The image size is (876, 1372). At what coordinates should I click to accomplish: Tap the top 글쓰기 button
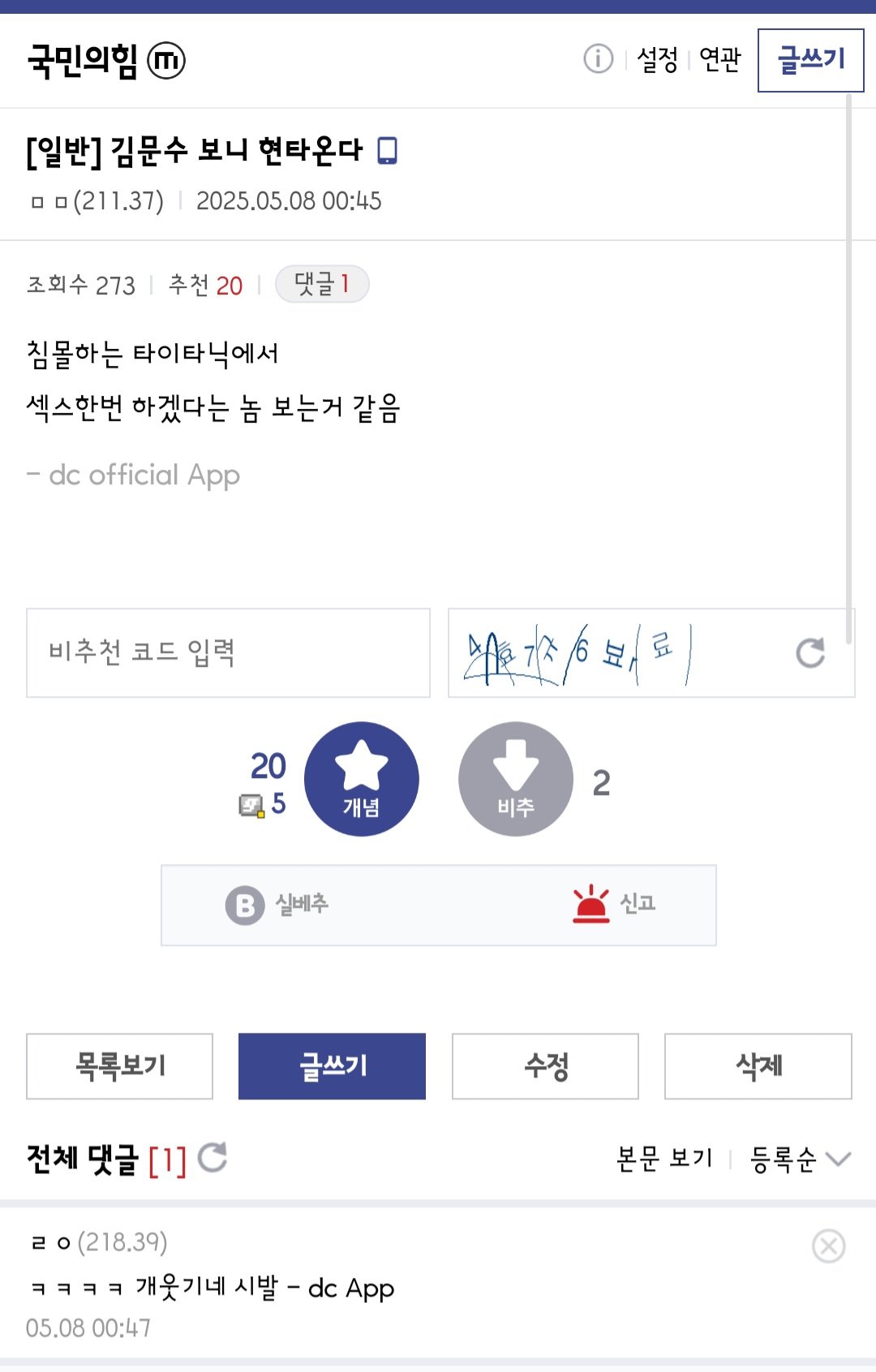click(810, 60)
